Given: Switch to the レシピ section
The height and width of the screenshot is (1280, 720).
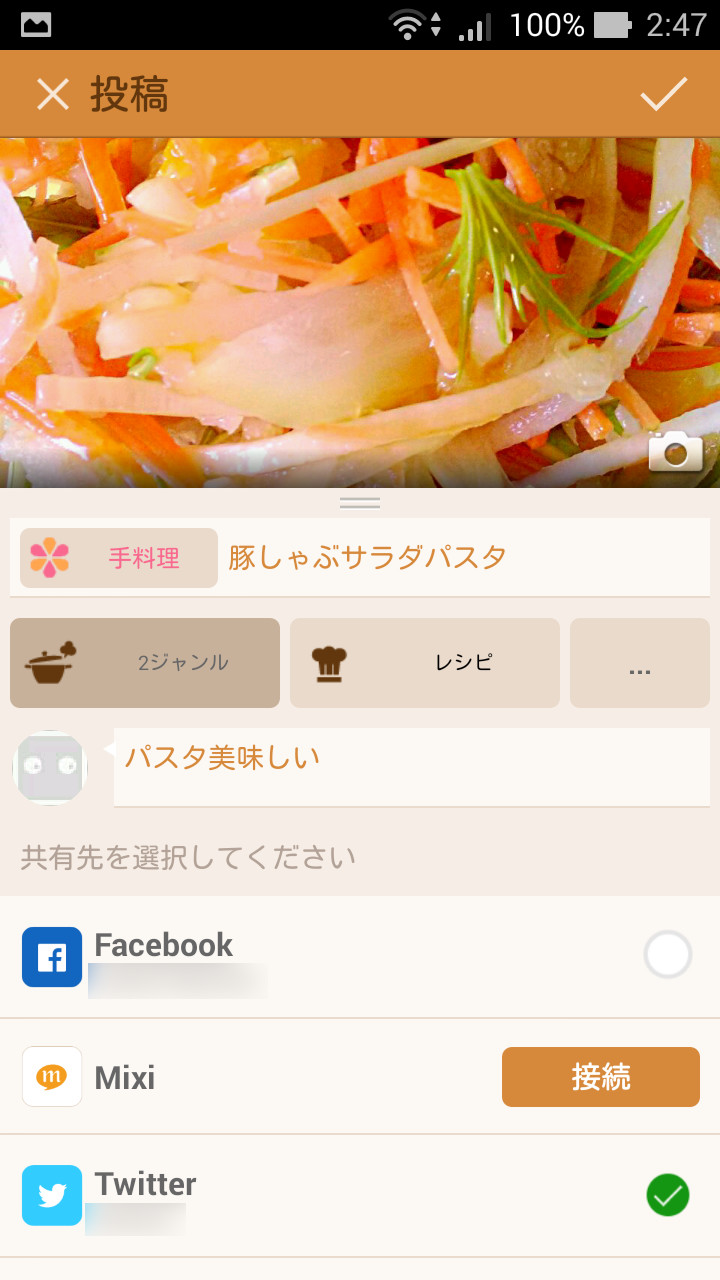Looking at the screenshot, I should coord(424,662).
